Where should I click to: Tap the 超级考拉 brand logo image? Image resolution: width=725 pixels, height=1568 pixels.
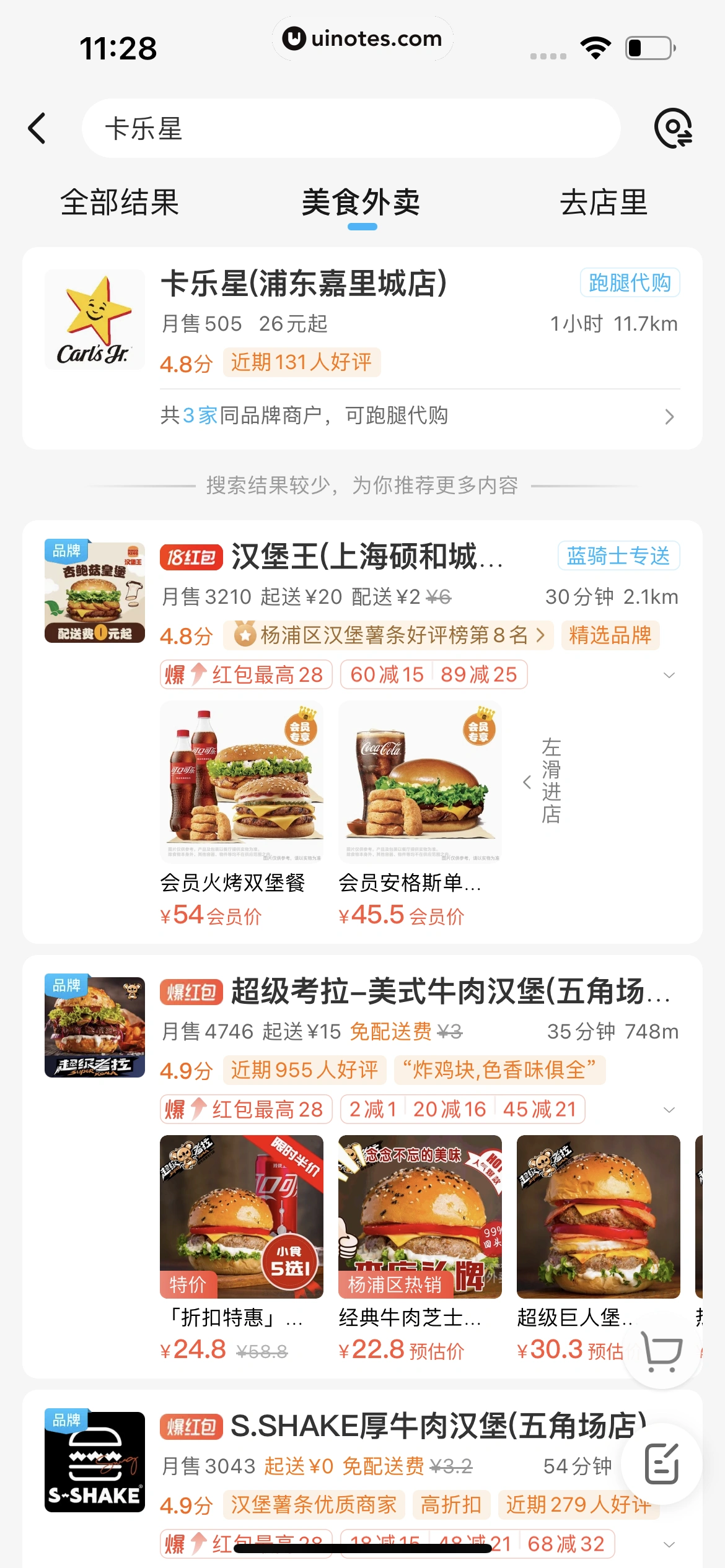tap(94, 1026)
